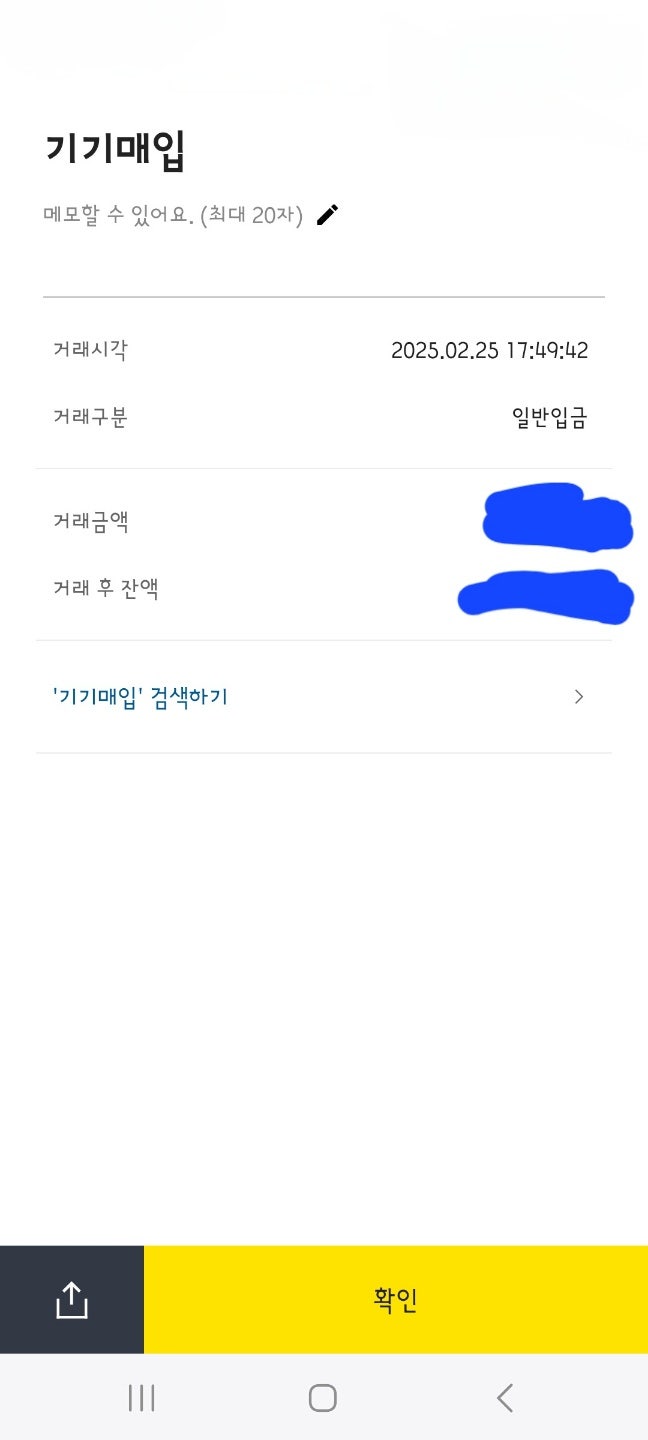Go back using the system back button
Viewport: 648px width, 1440px height.
(x=505, y=1397)
